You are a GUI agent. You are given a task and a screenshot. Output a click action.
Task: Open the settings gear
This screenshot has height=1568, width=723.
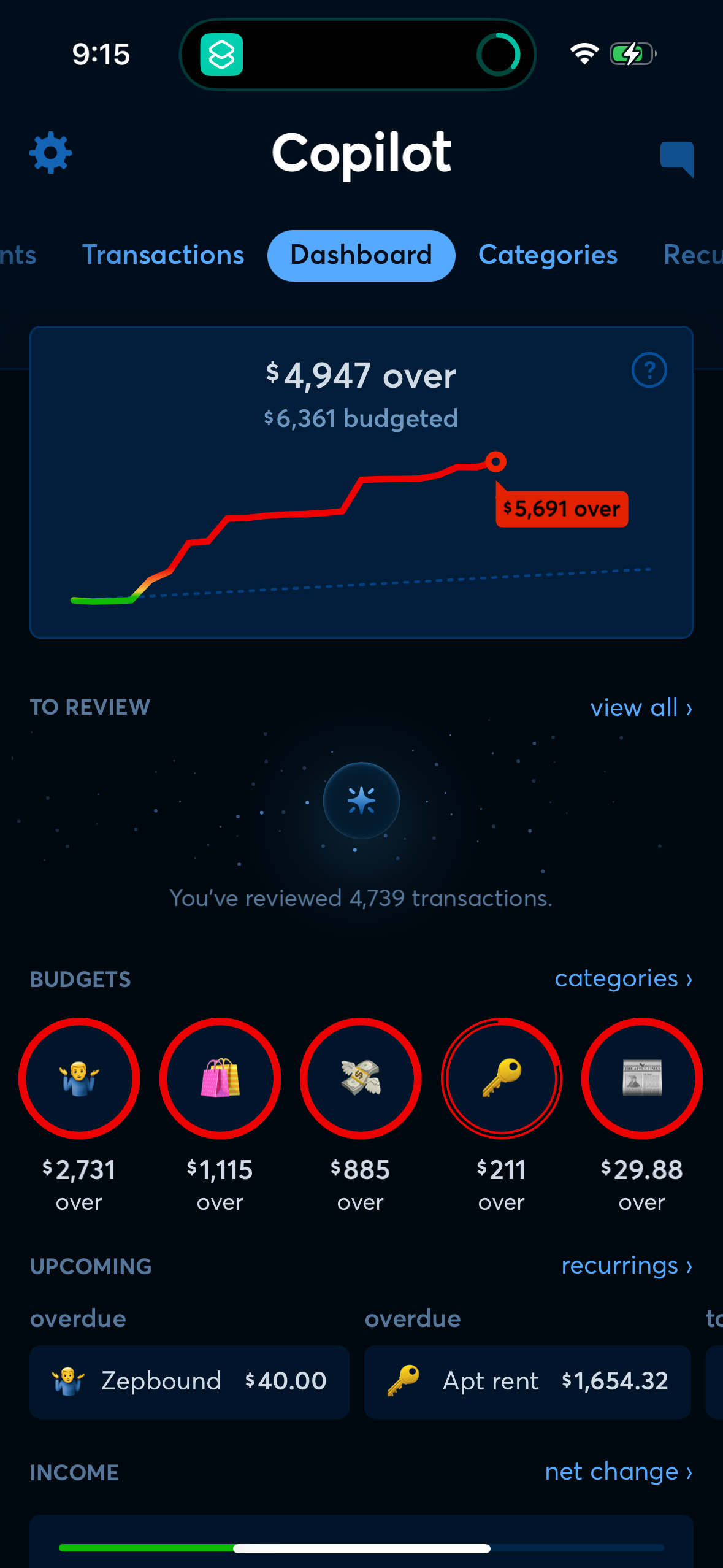(50, 153)
